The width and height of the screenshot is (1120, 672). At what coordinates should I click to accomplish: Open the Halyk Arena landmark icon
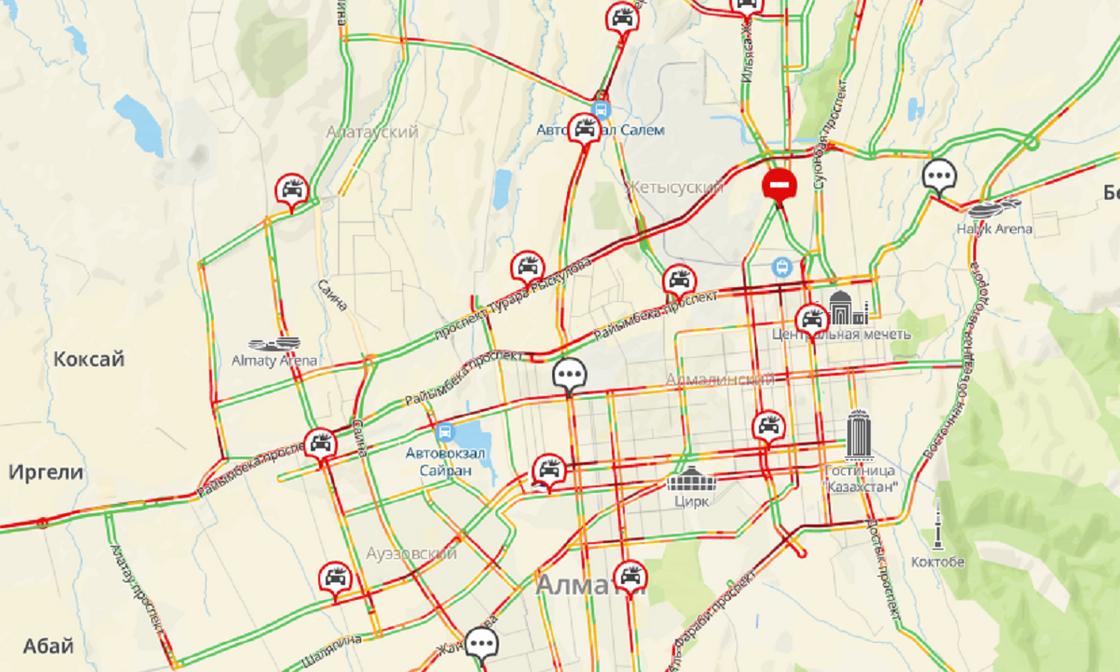(994, 207)
